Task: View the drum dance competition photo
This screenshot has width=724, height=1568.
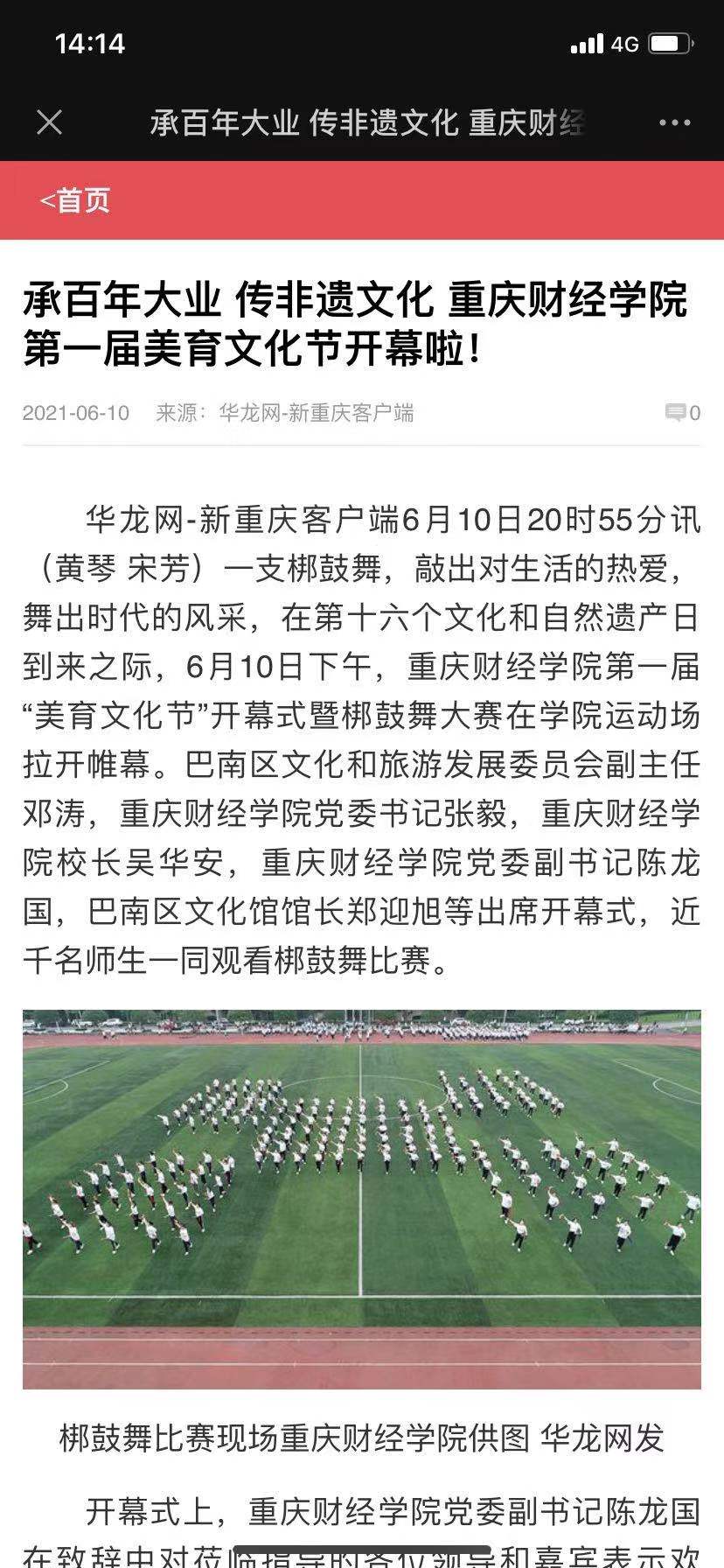Action: (362, 1199)
